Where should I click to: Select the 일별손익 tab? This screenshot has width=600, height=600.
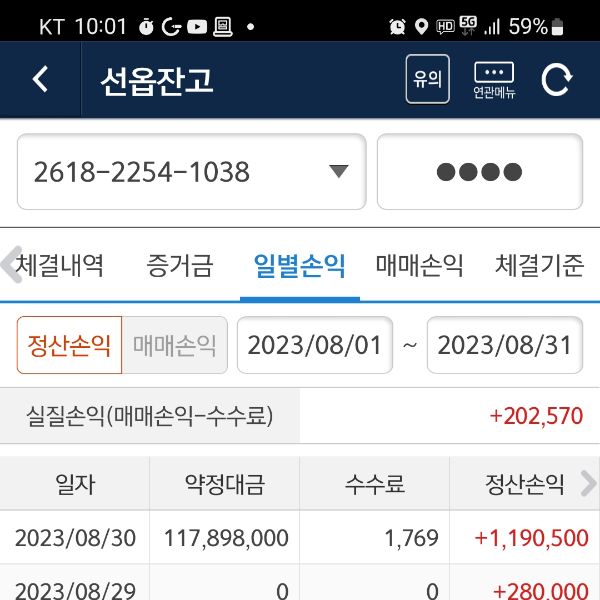pyautogui.click(x=299, y=266)
